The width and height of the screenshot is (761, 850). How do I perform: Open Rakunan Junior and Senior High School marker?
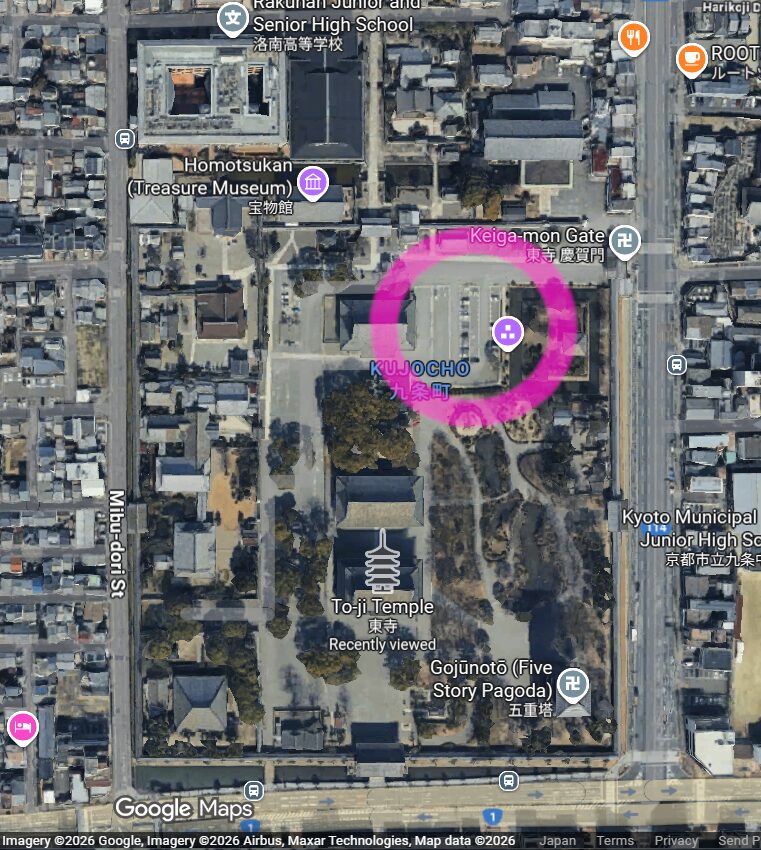[x=233, y=17]
